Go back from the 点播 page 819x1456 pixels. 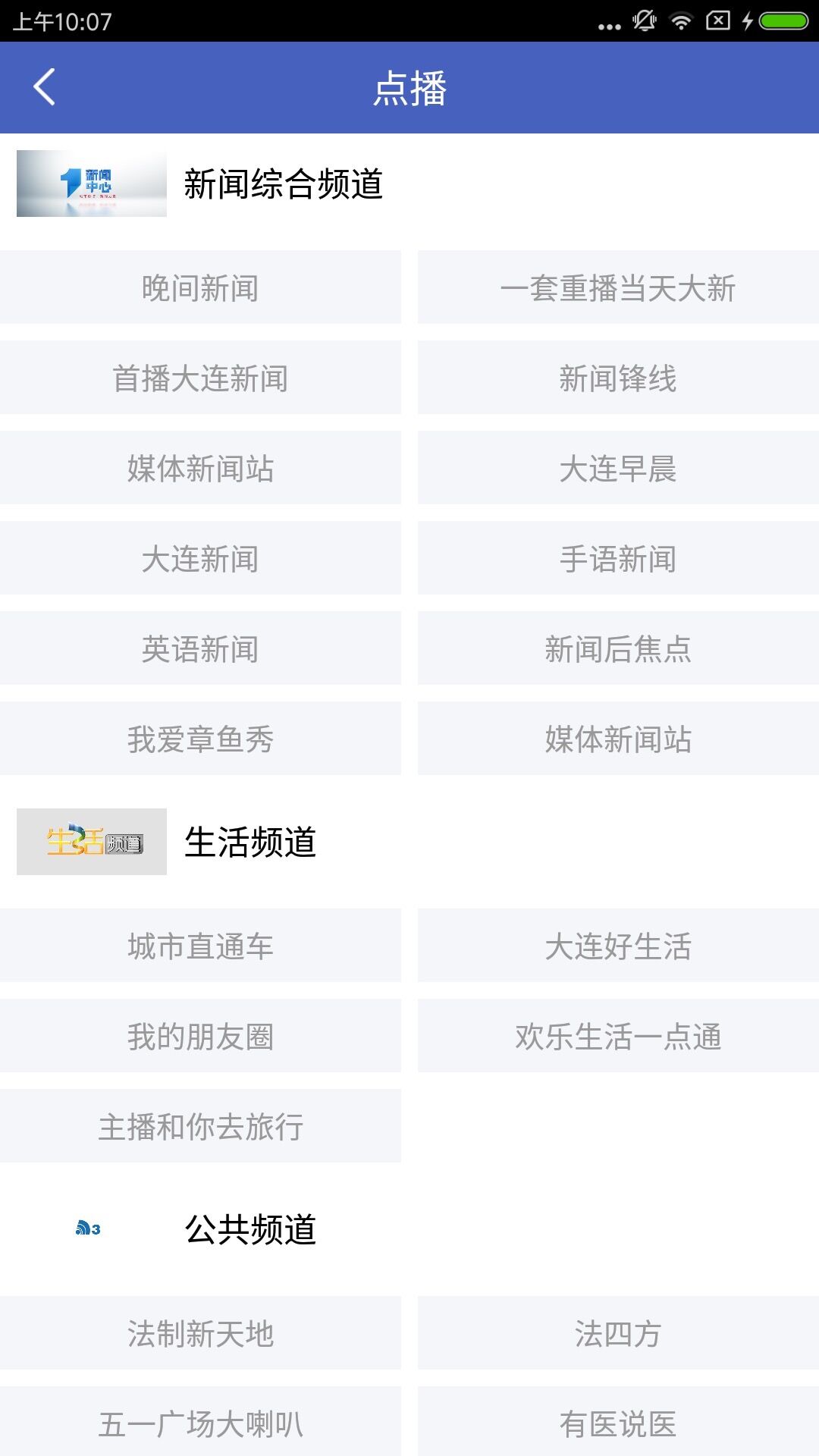point(44,87)
